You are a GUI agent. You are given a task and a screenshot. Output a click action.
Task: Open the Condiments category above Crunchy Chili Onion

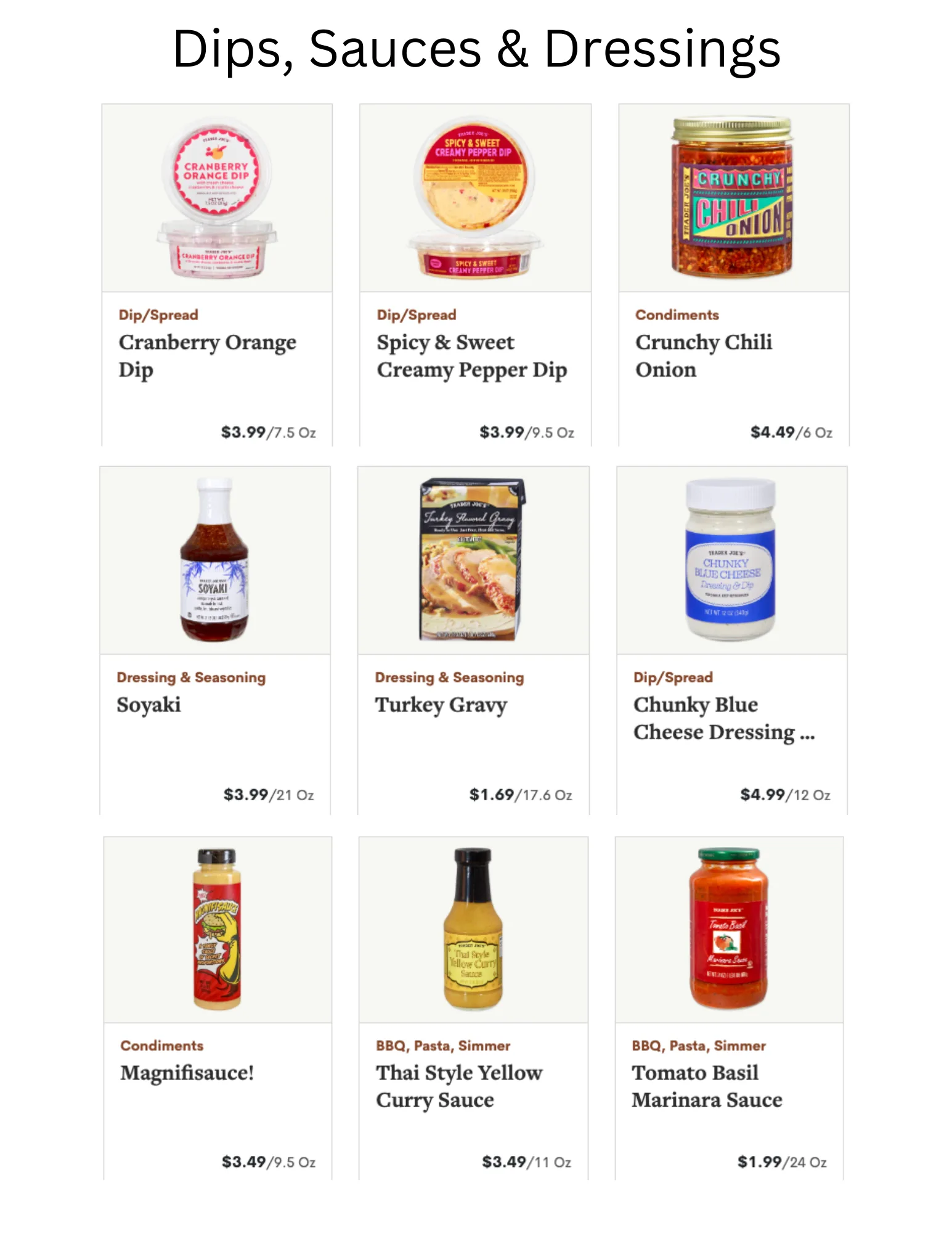pyautogui.click(x=677, y=314)
